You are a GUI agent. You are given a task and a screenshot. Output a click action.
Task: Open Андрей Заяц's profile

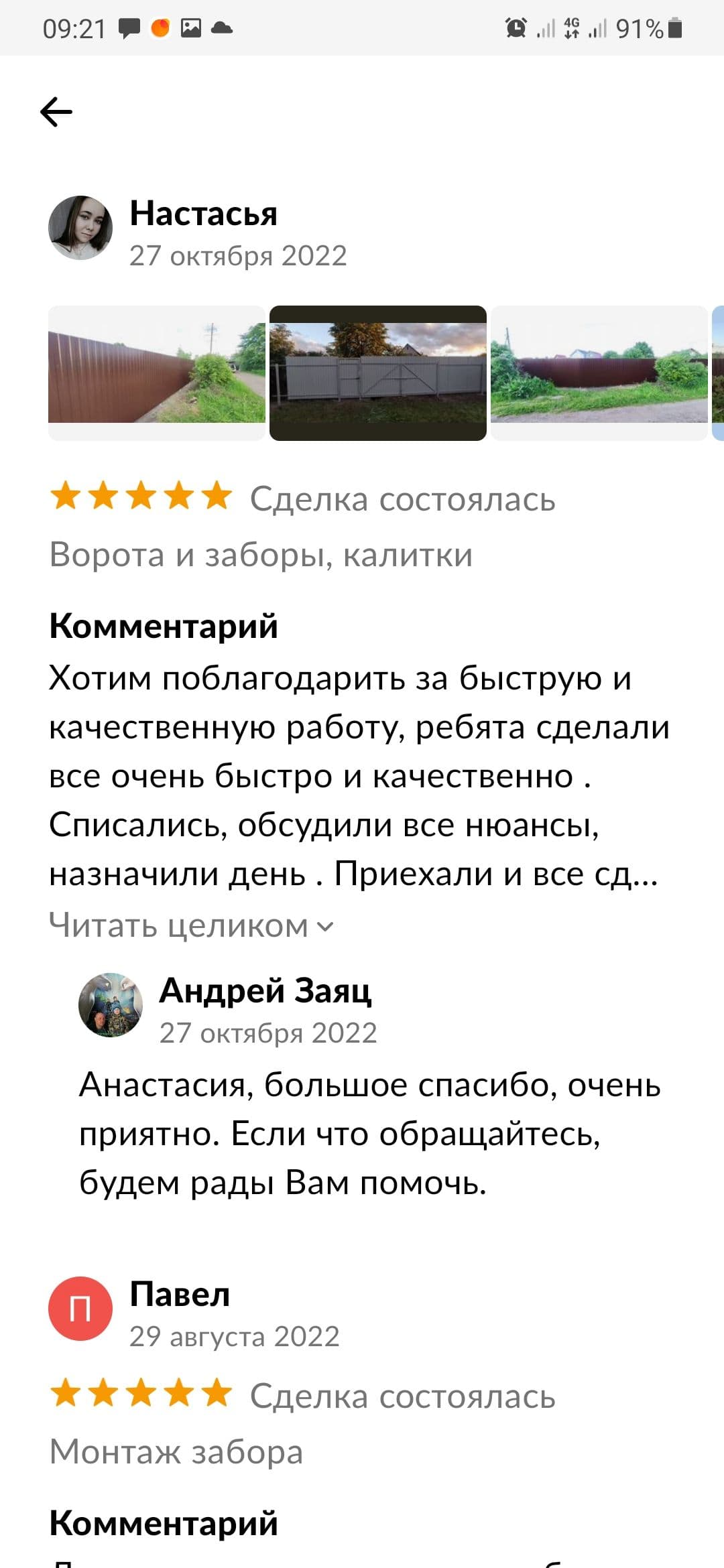pyautogui.click(x=111, y=1005)
